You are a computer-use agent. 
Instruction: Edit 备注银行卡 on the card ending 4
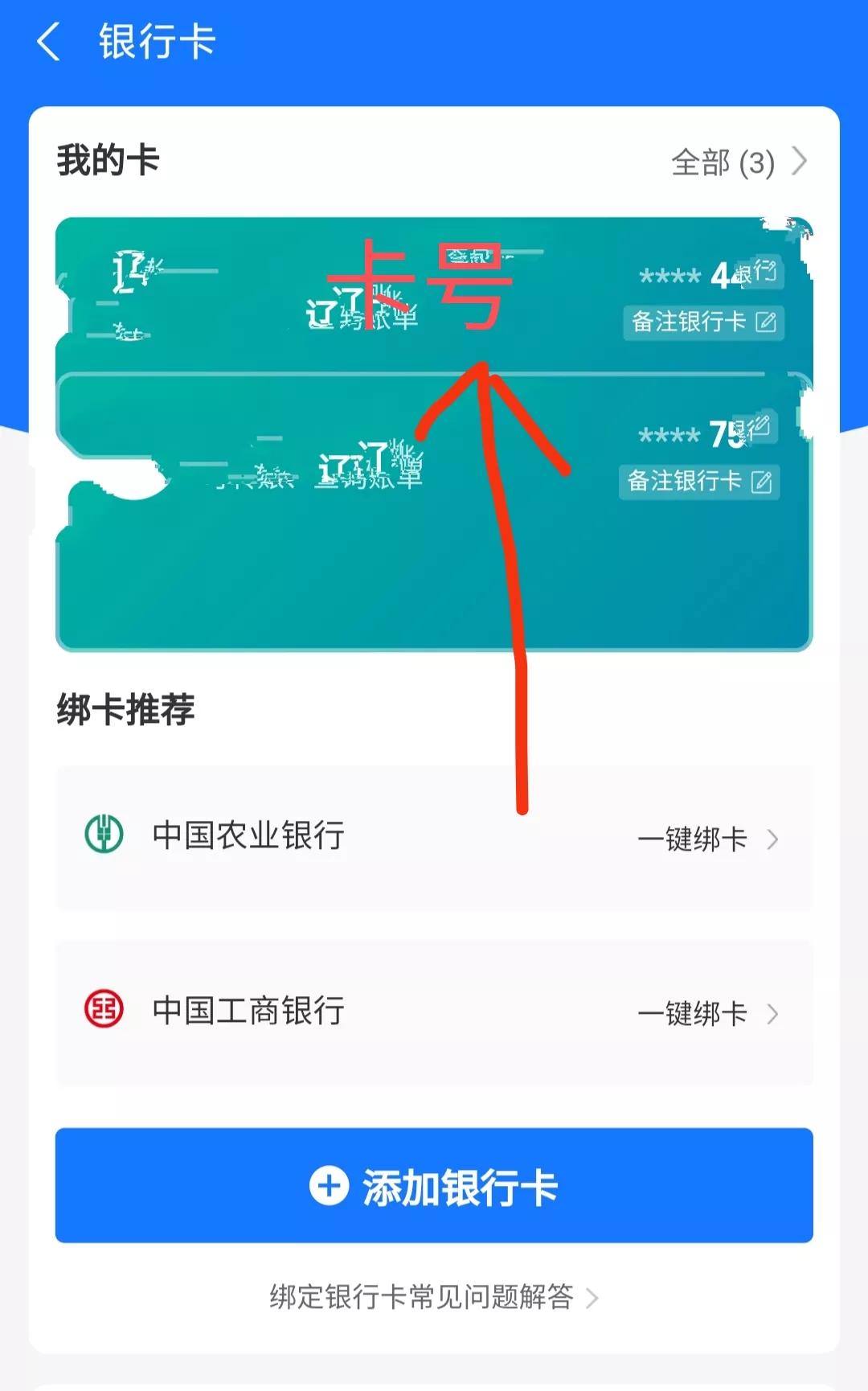coord(703,322)
